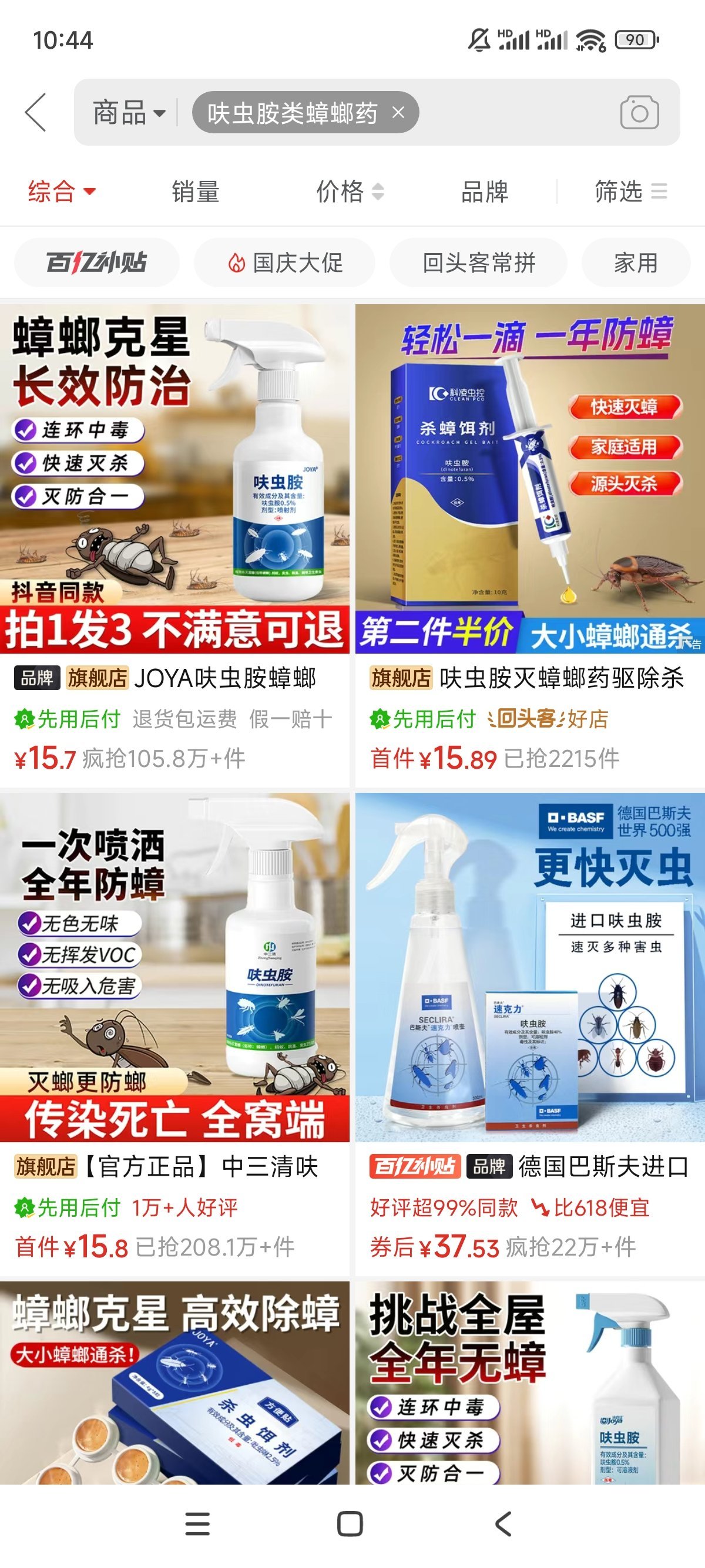The image size is (705, 1568).
Task: Open camera image search
Action: [639, 113]
